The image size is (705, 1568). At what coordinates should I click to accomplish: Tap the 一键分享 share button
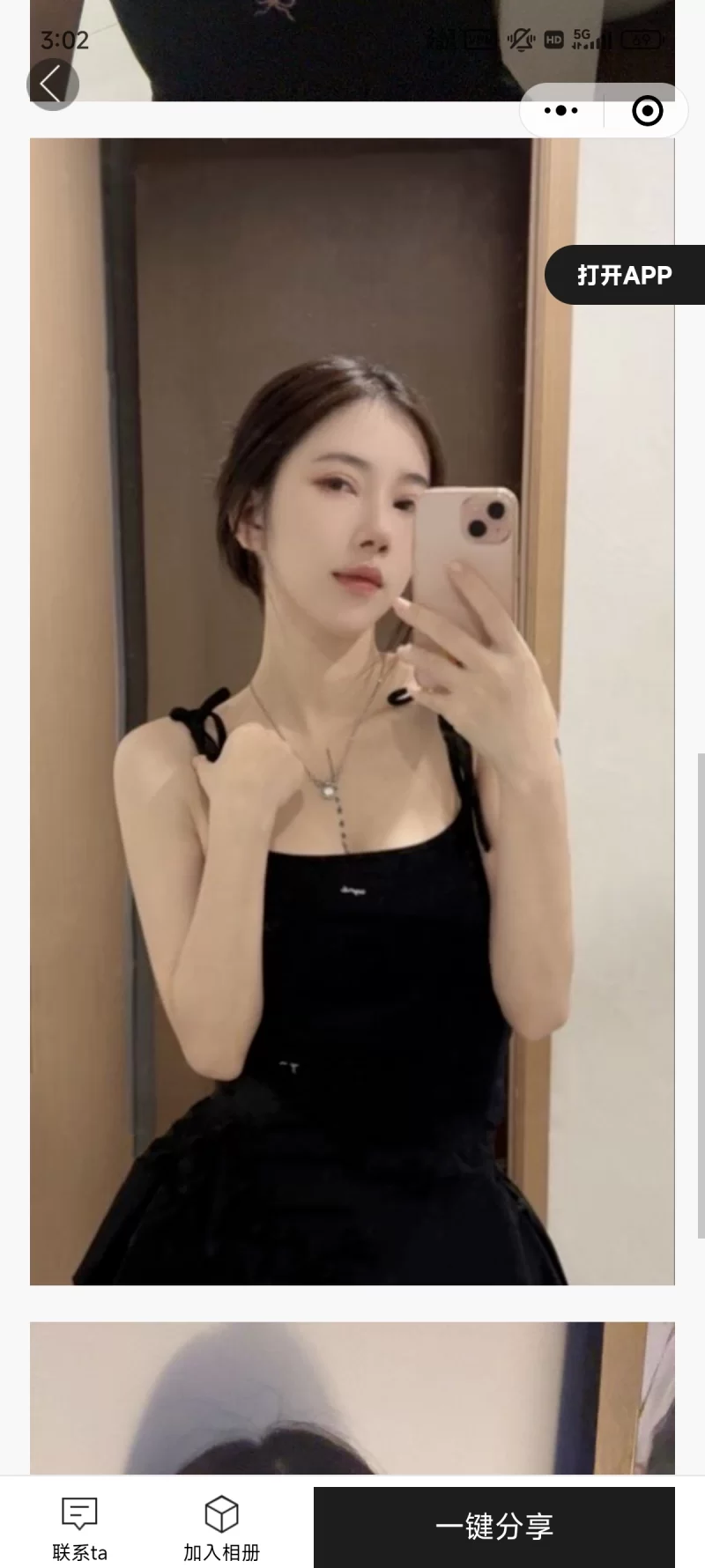click(493, 1527)
